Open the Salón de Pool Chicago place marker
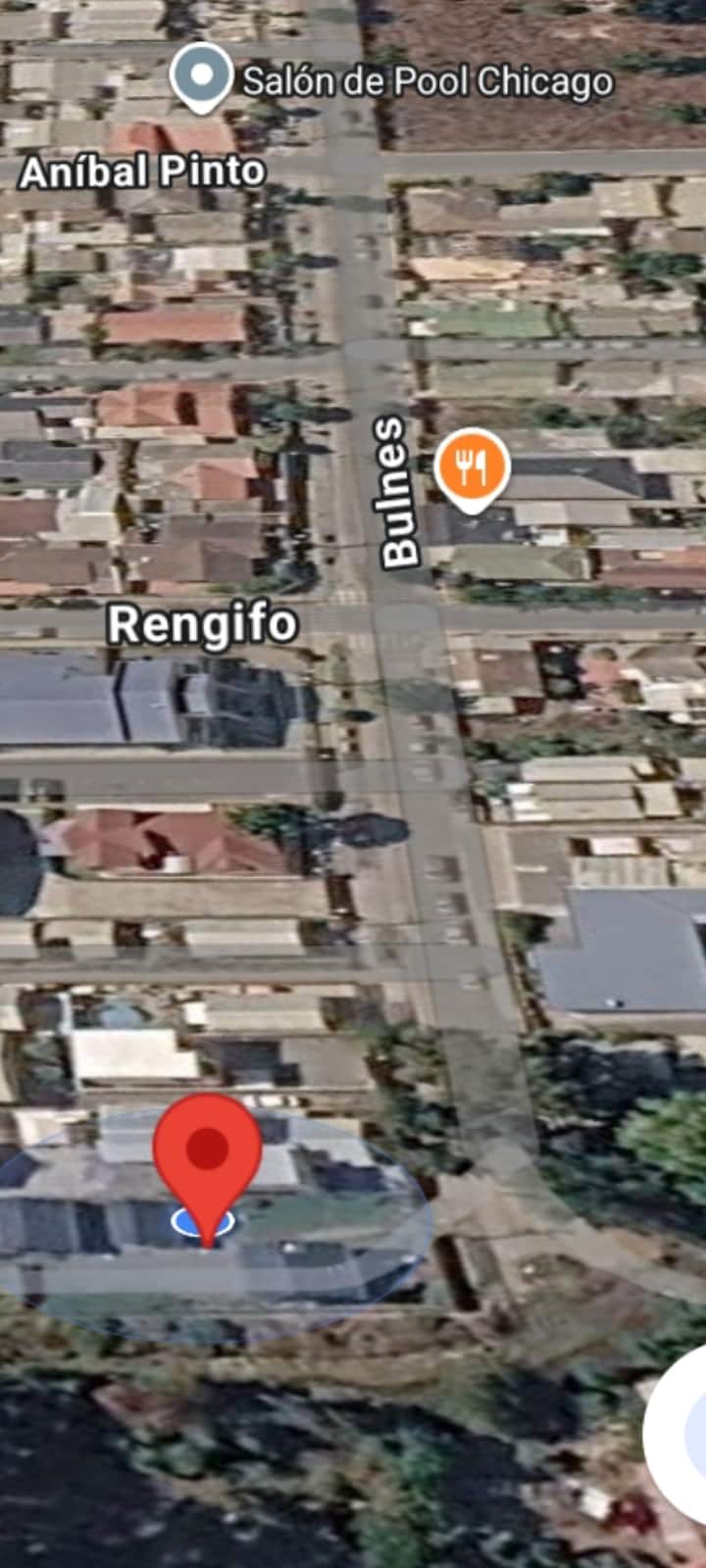This screenshot has width=706, height=1568. click(x=201, y=77)
